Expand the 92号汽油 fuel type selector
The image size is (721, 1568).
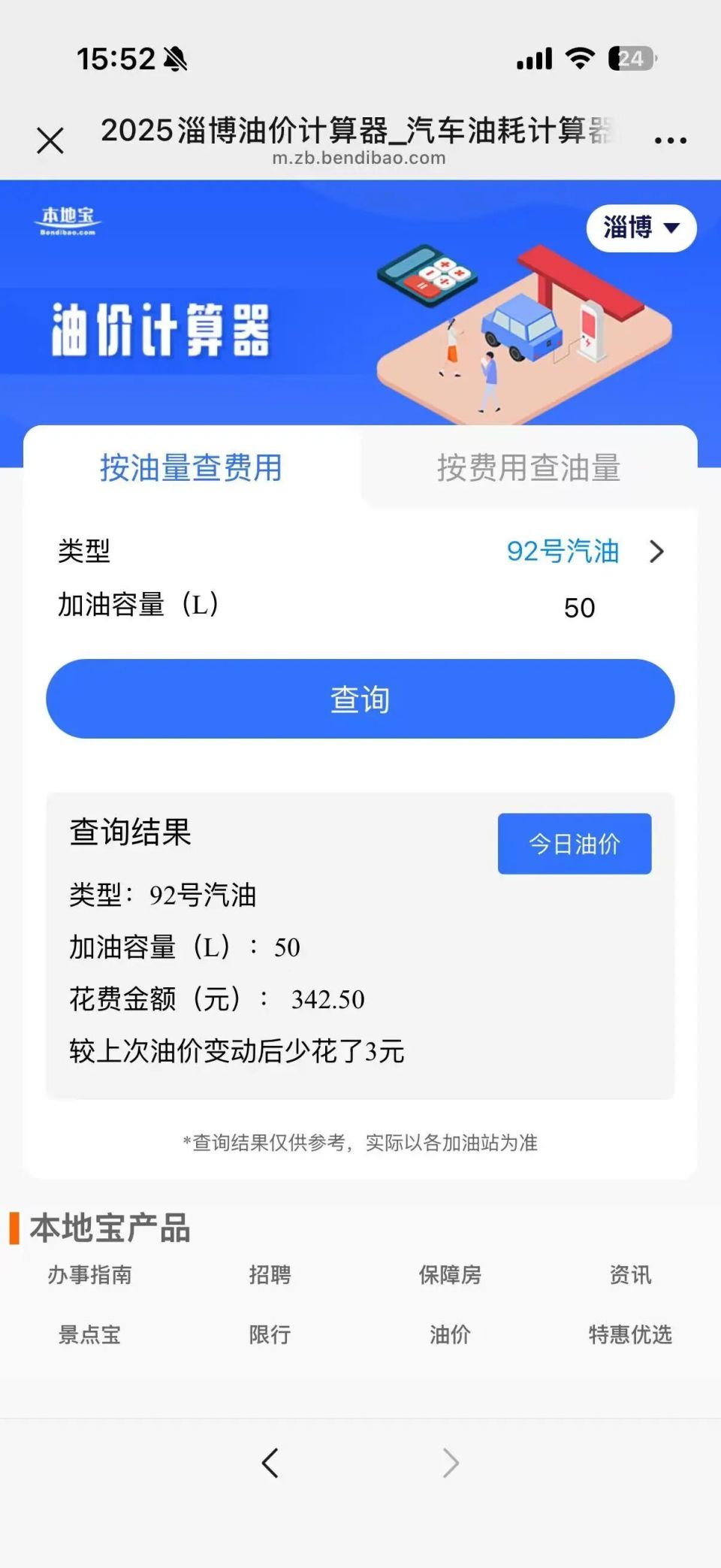click(563, 552)
